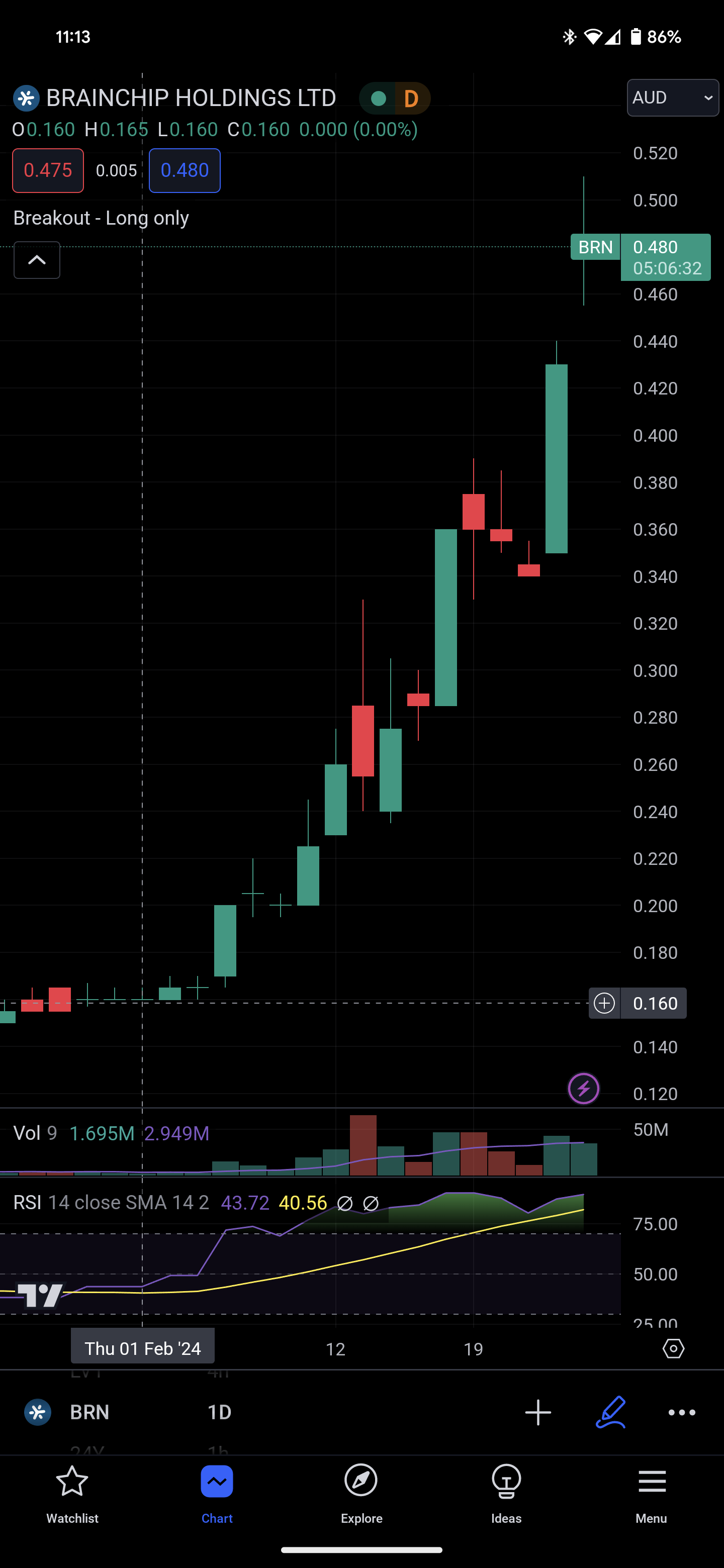This screenshot has height=1568, width=724.
Task: Tap the red 0.475 sell price button
Action: [48, 170]
